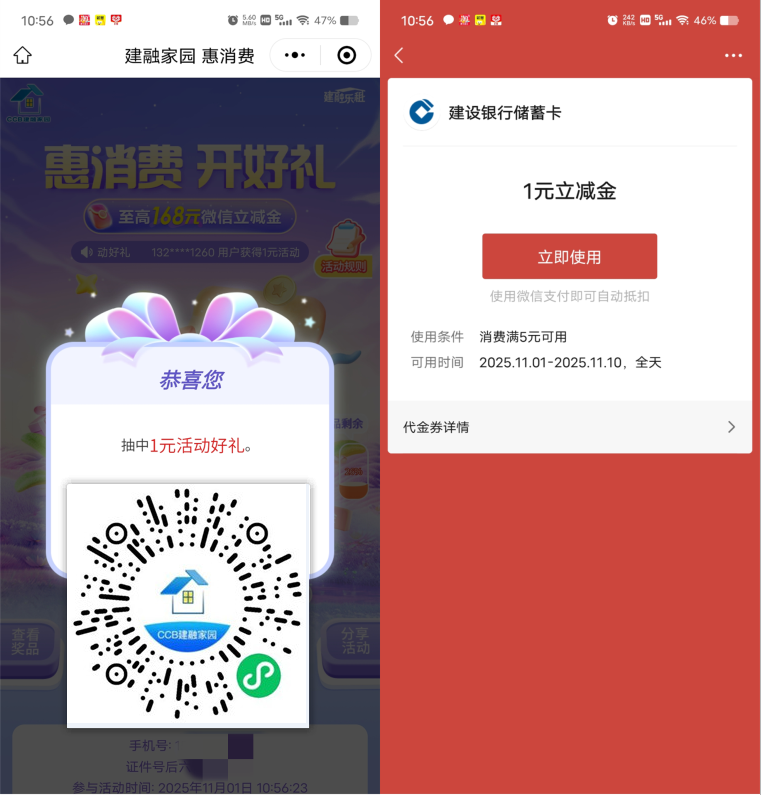The image size is (761, 795).
Task: Tap the back arrow on the coupon page
Action: click(399, 56)
